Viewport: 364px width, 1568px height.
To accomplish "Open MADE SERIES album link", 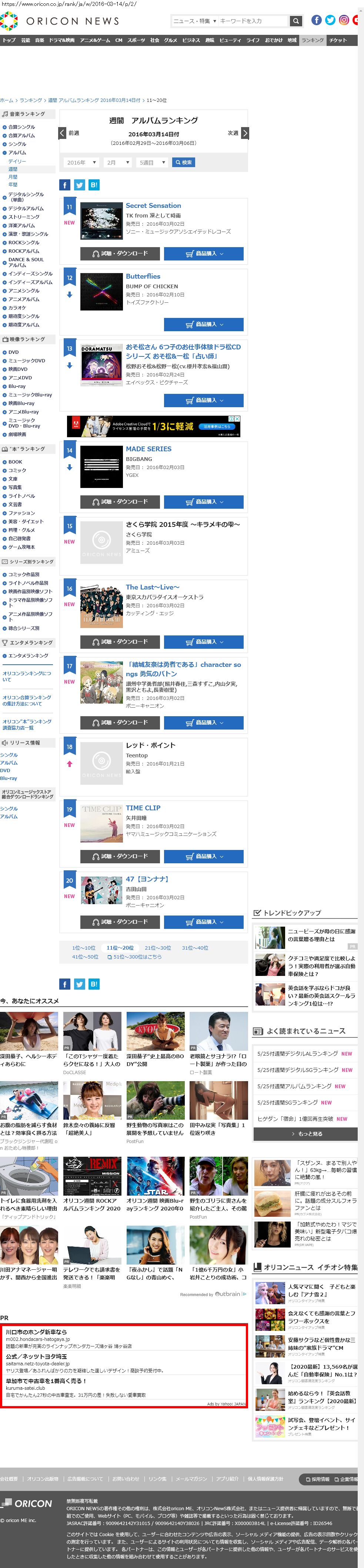I will tap(148, 449).
